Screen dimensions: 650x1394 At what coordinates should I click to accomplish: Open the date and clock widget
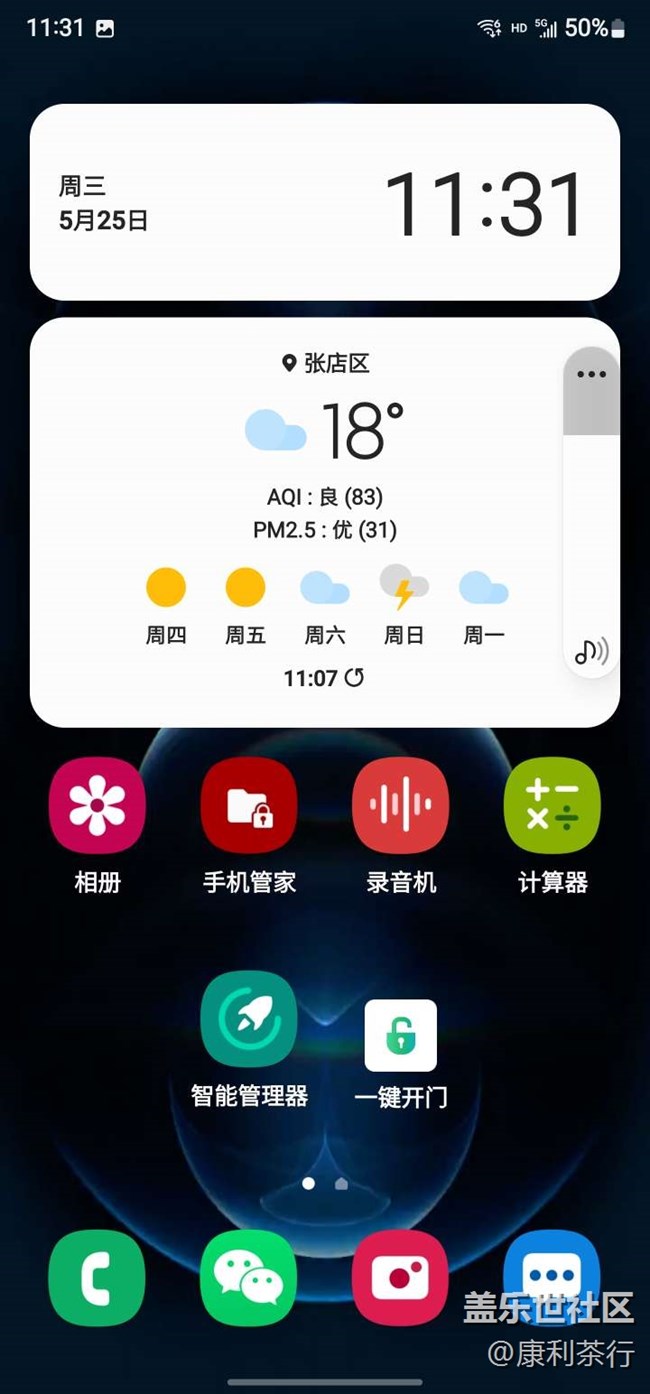click(325, 202)
